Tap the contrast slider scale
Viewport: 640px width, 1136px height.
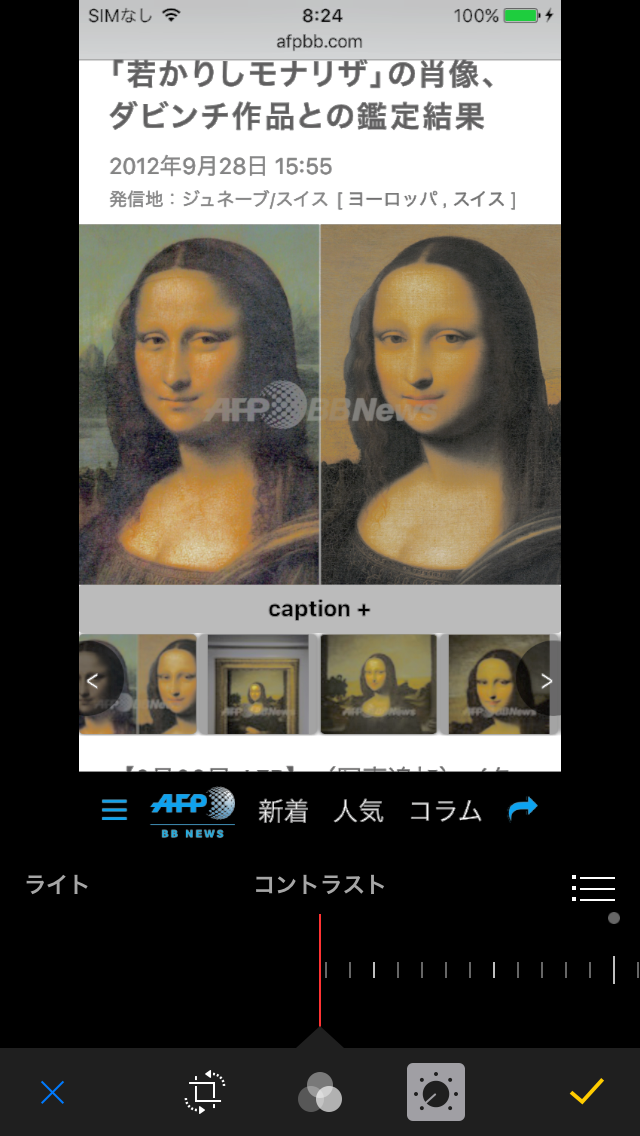point(470,969)
